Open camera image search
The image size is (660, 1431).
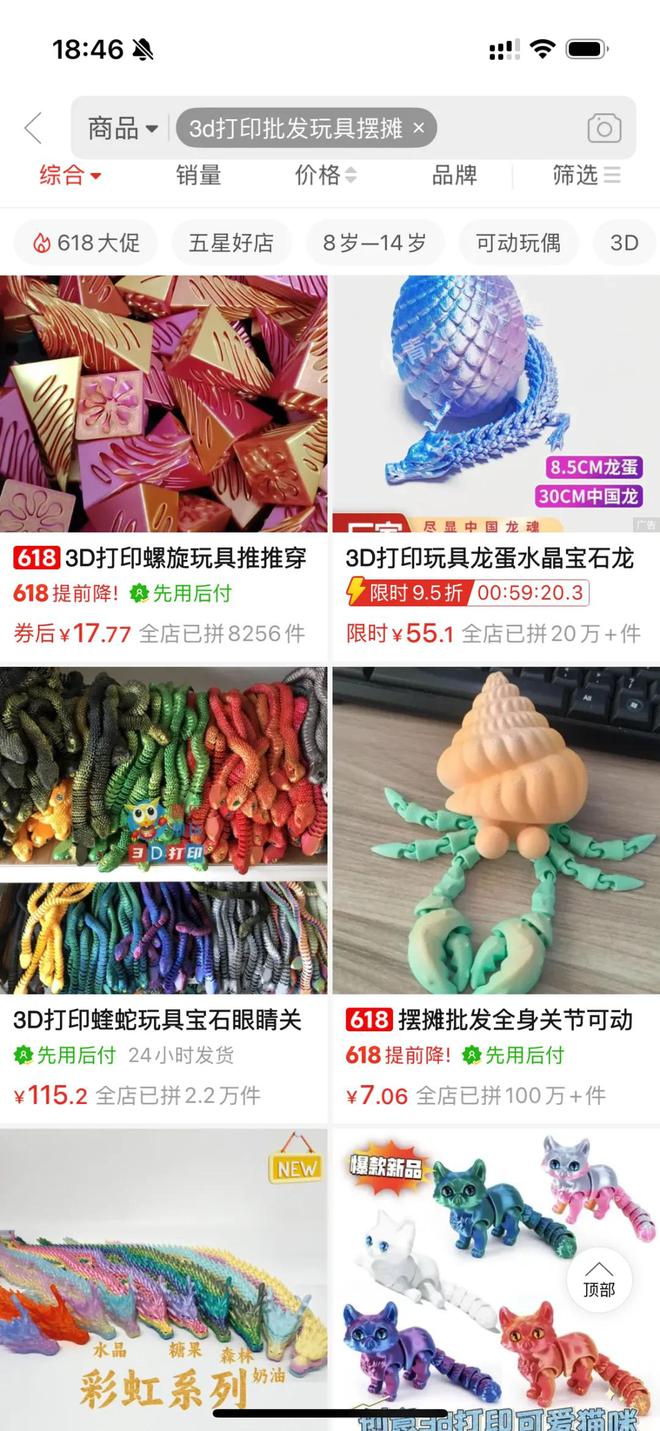point(604,128)
